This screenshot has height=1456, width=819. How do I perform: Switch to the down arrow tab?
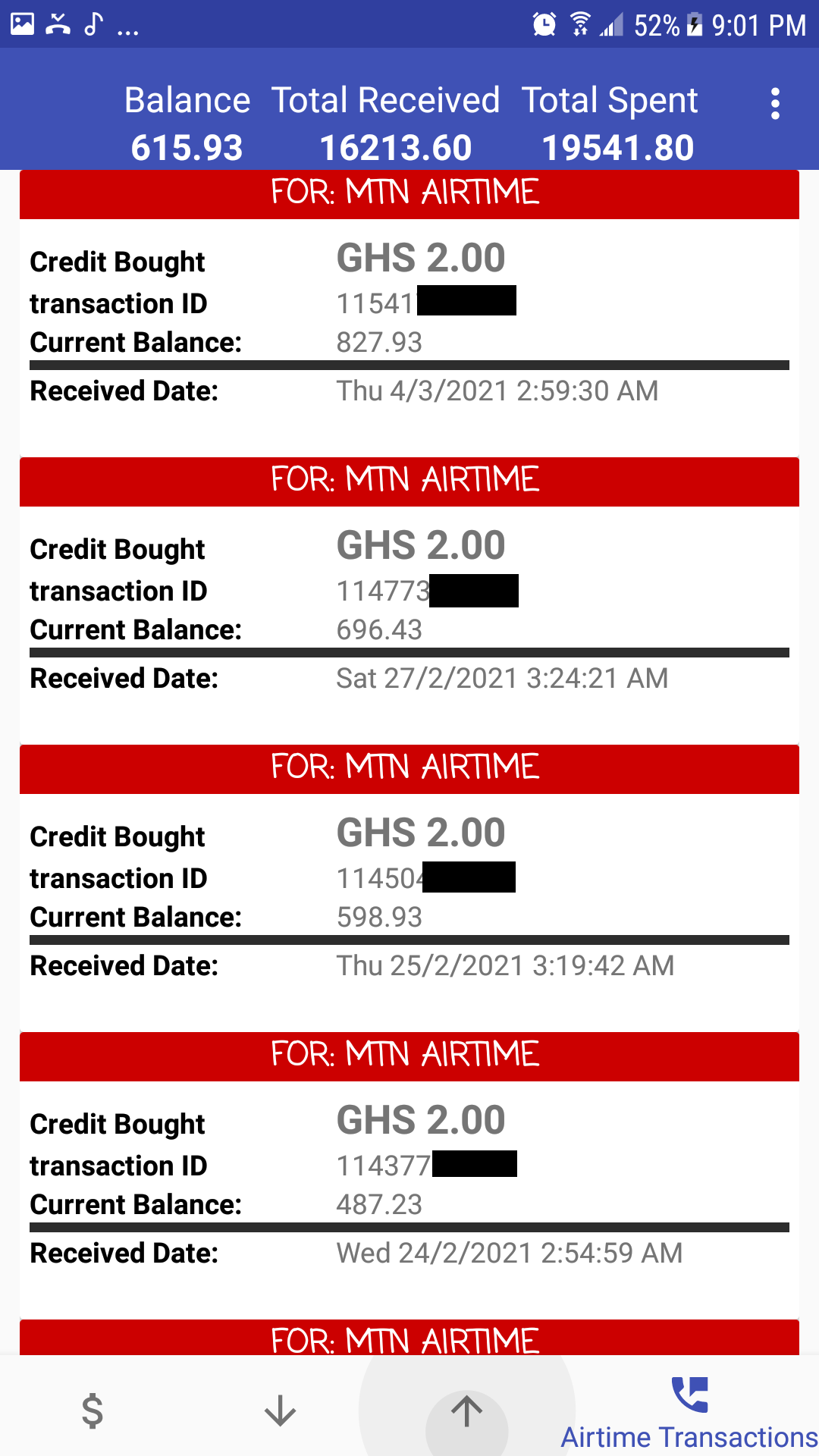pyautogui.click(x=280, y=1410)
